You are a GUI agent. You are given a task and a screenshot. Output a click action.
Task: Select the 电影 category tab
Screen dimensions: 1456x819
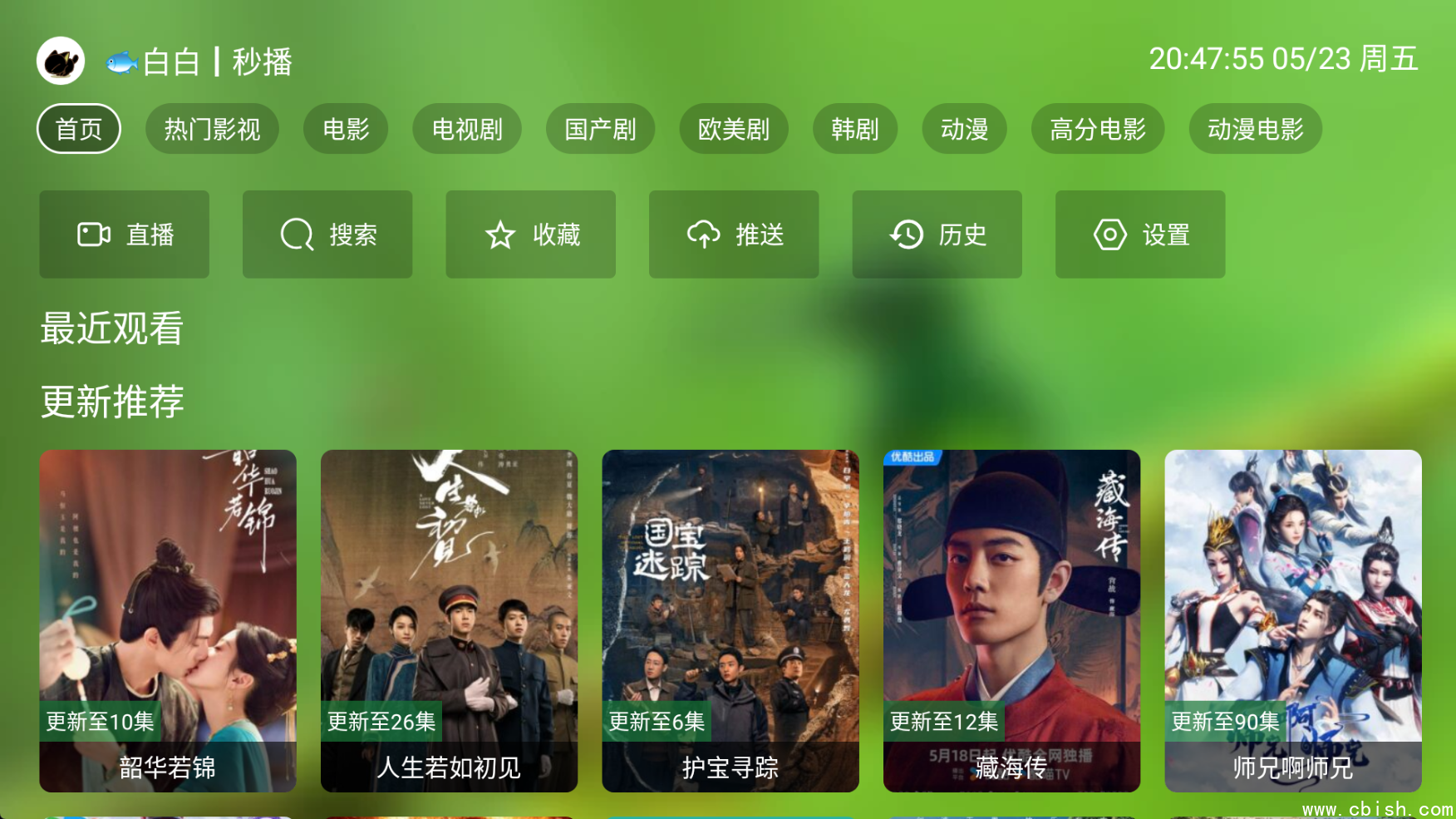coord(346,129)
